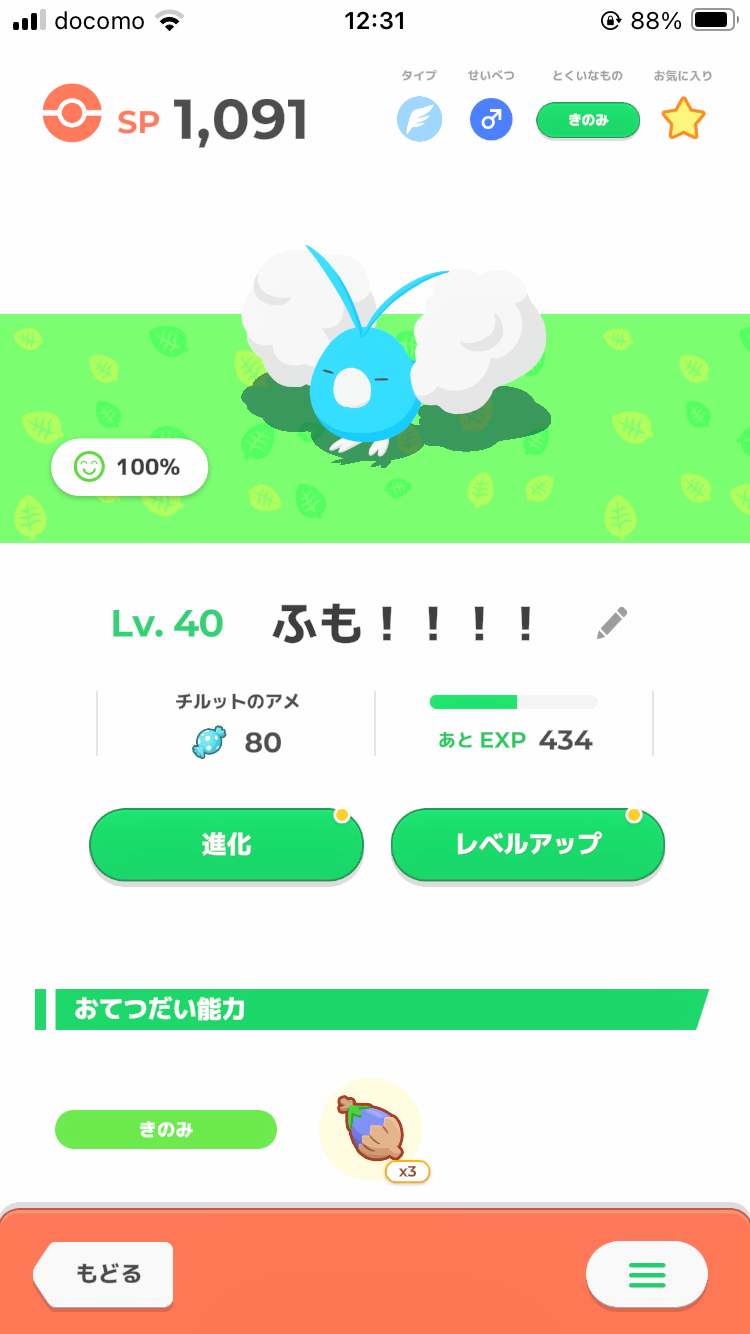Open the hamburger menu at bottom right
The image size is (750, 1334).
(x=647, y=1274)
